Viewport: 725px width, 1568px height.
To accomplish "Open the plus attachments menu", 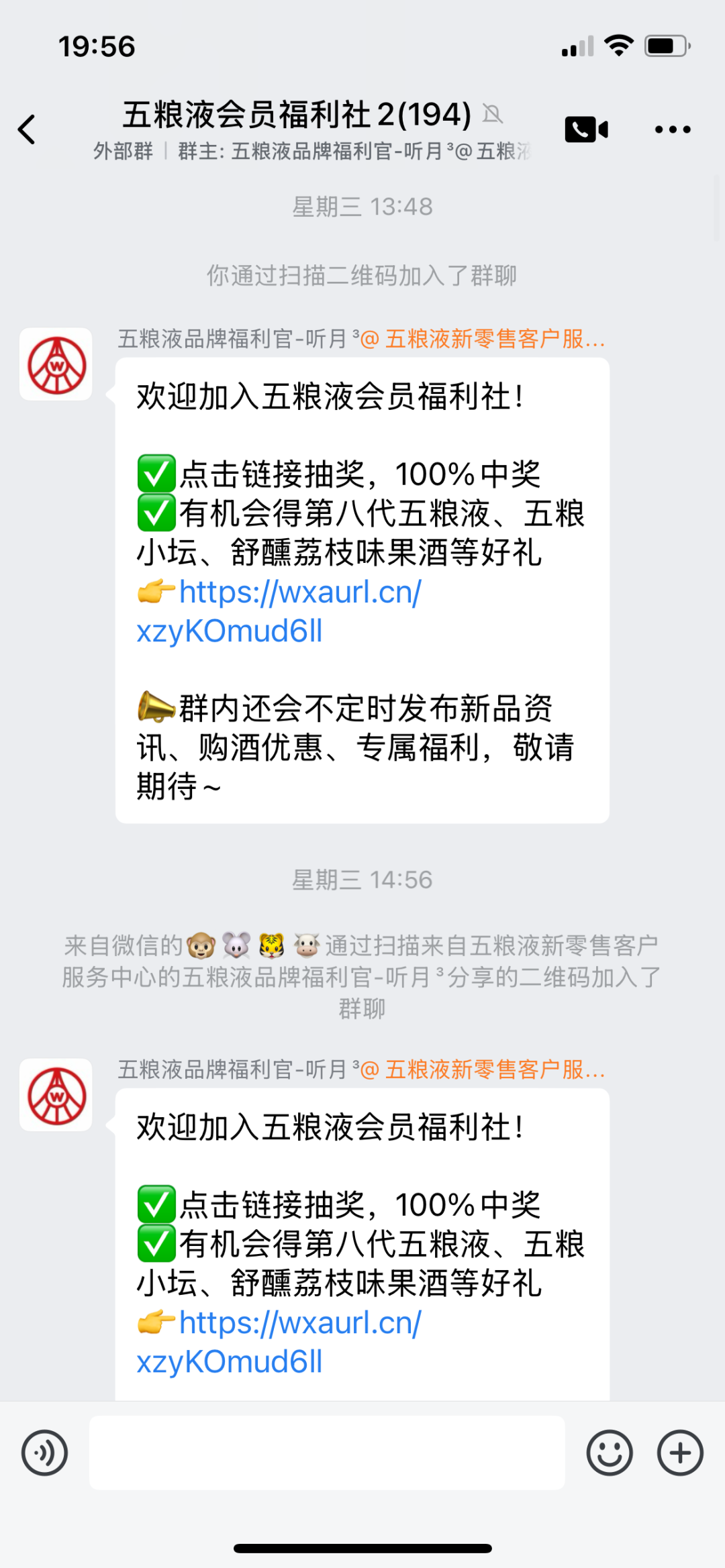I will (x=680, y=1453).
